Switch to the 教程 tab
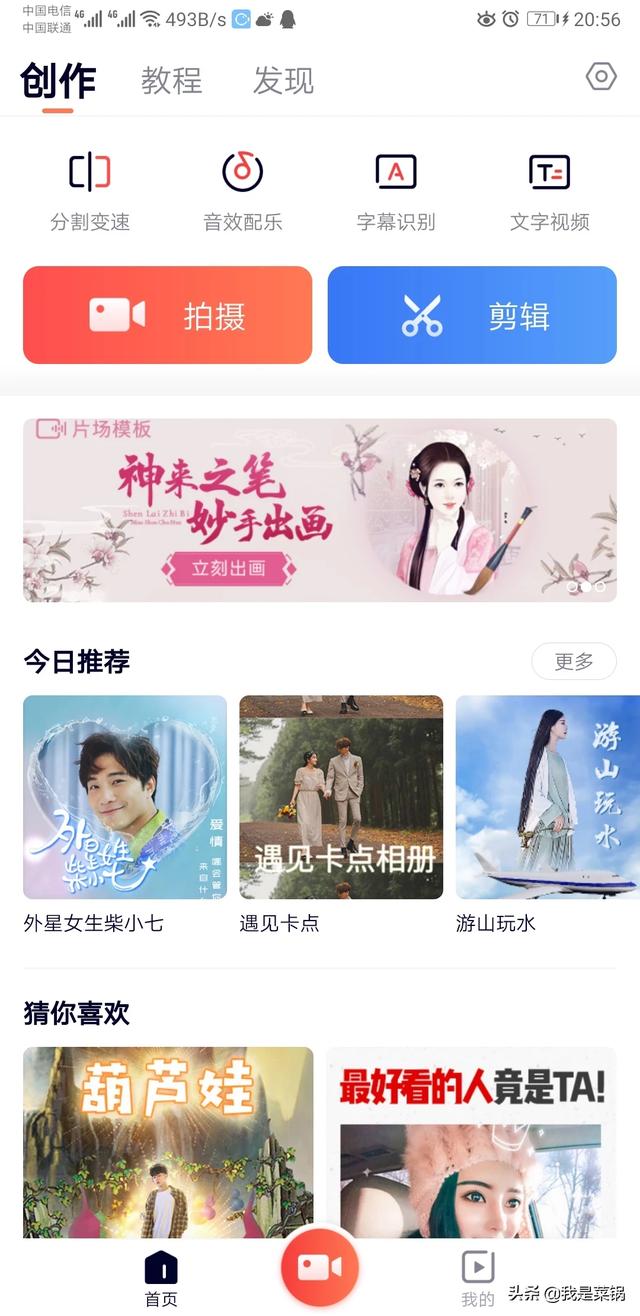 (171, 80)
